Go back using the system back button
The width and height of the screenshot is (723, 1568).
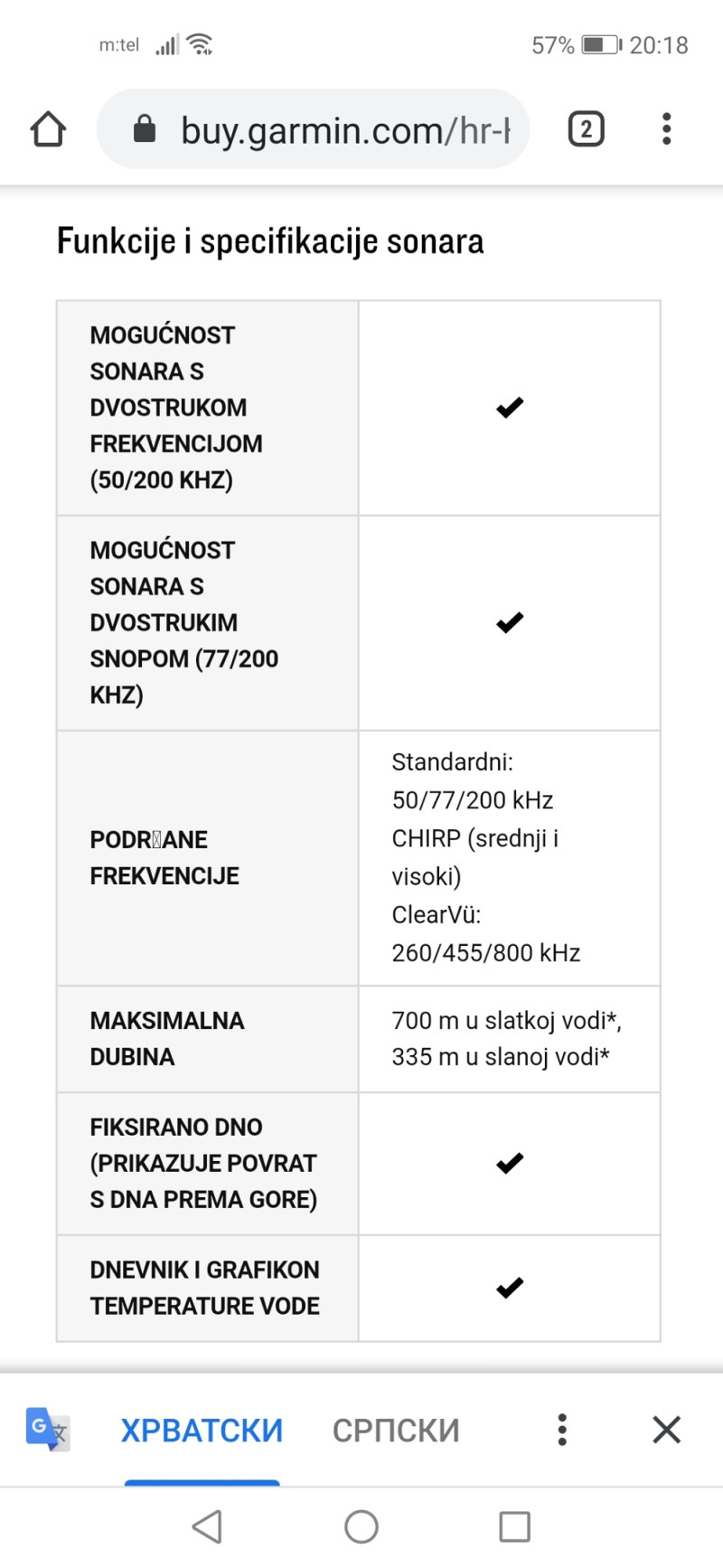208,1527
